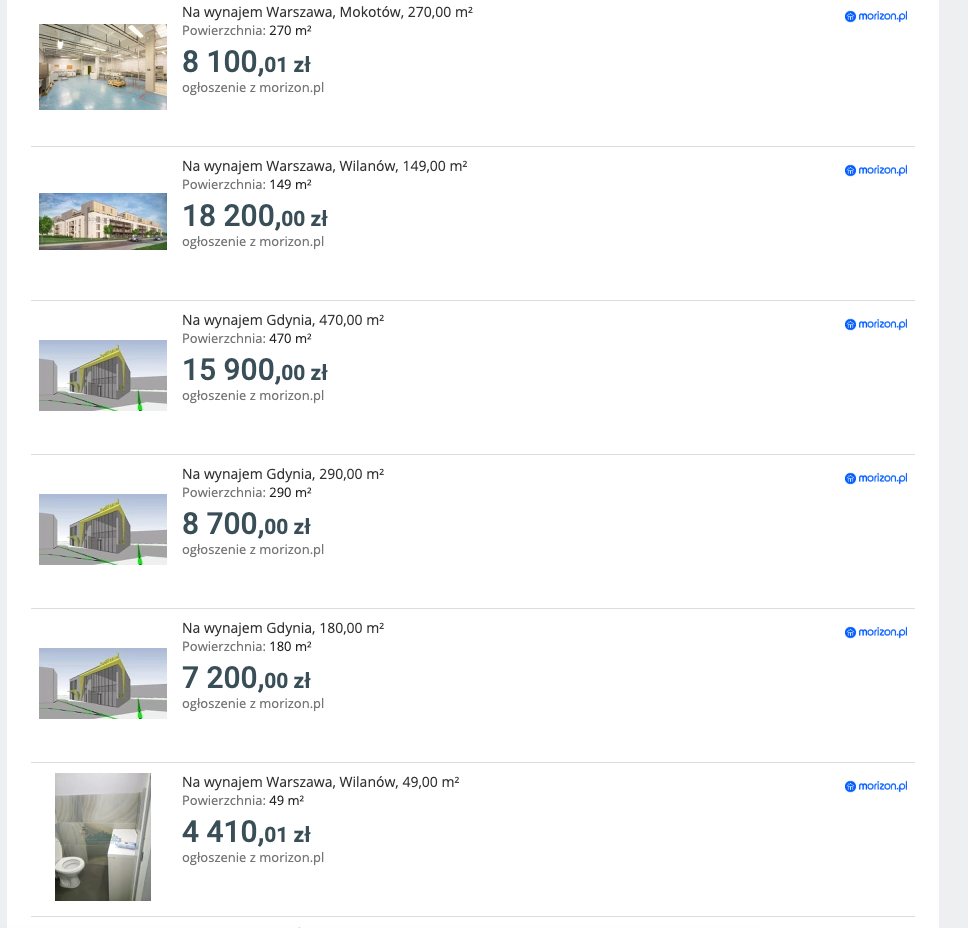968x928 pixels.
Task: Select the Gdynia 290 m² rental listing
Action: [x=283, y=475]
